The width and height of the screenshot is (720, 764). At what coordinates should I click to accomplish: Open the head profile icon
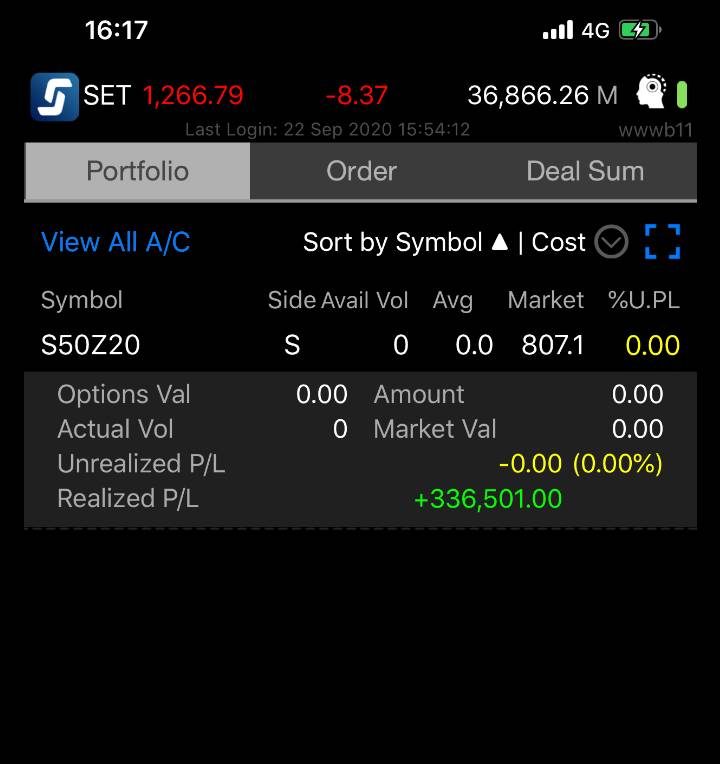651,94
